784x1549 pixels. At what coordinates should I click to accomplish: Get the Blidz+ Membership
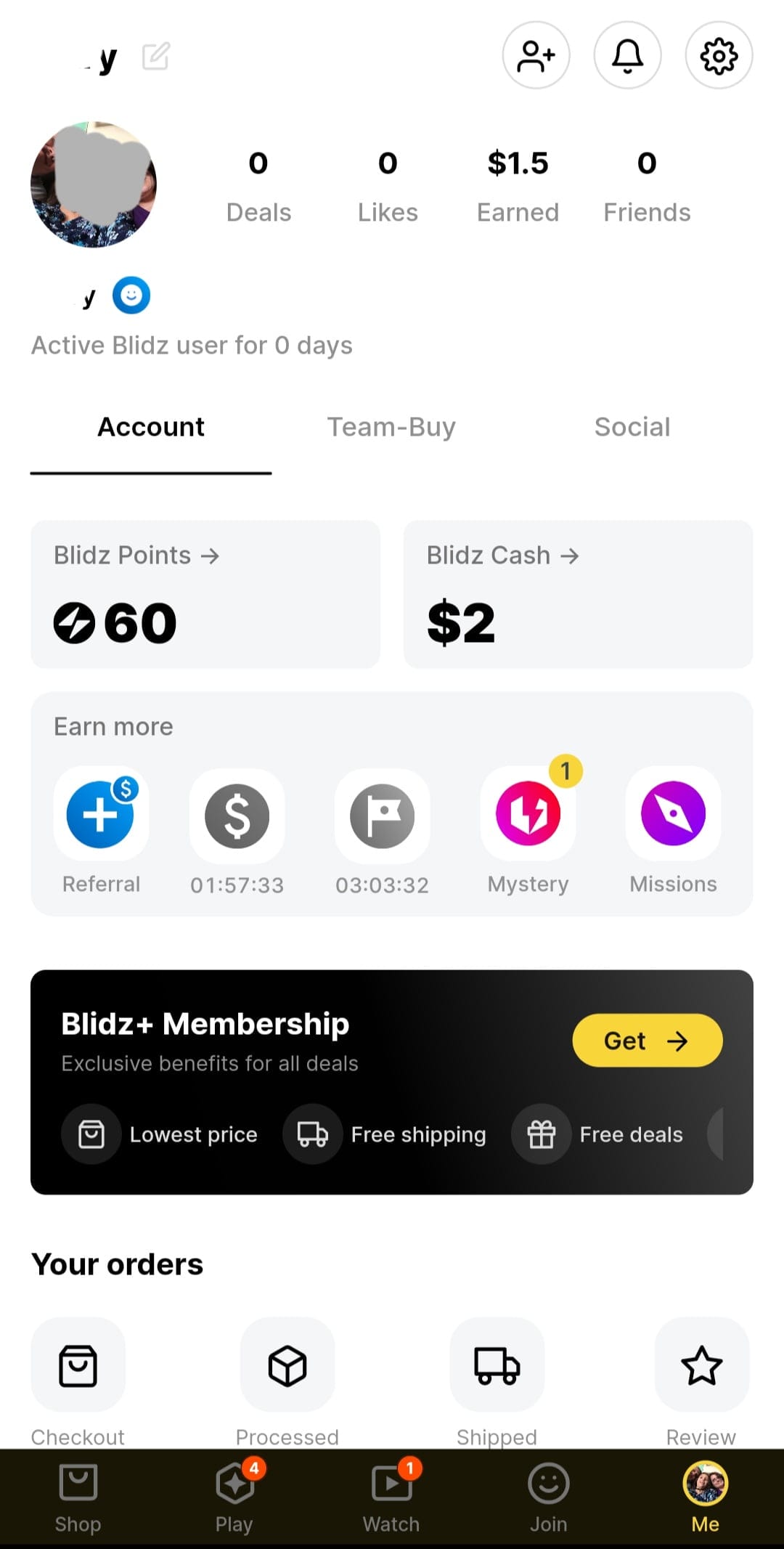(648, 1041)
